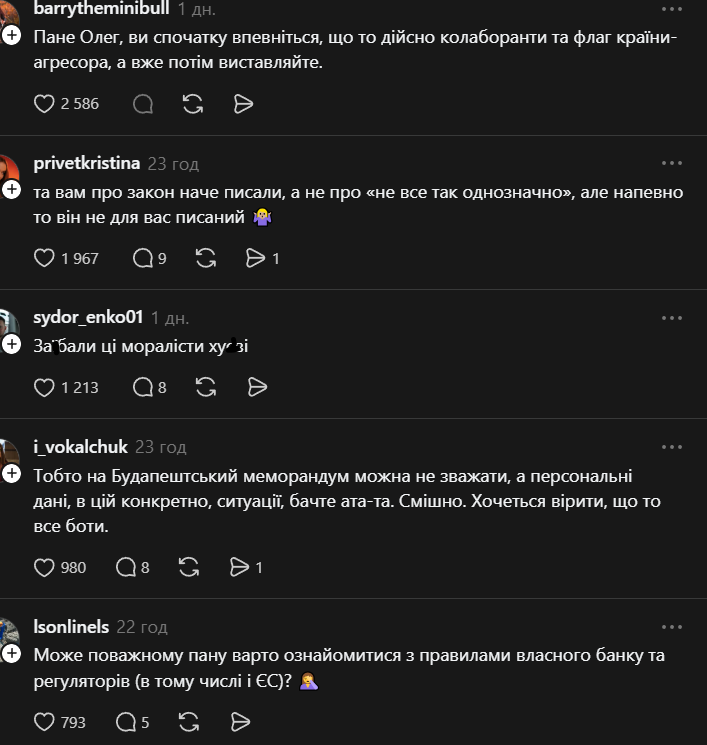The height and width of the screenshot is (745, 707).
Task: Open more options for sydor_enko01's comment
Action: [x=671, y=317]
